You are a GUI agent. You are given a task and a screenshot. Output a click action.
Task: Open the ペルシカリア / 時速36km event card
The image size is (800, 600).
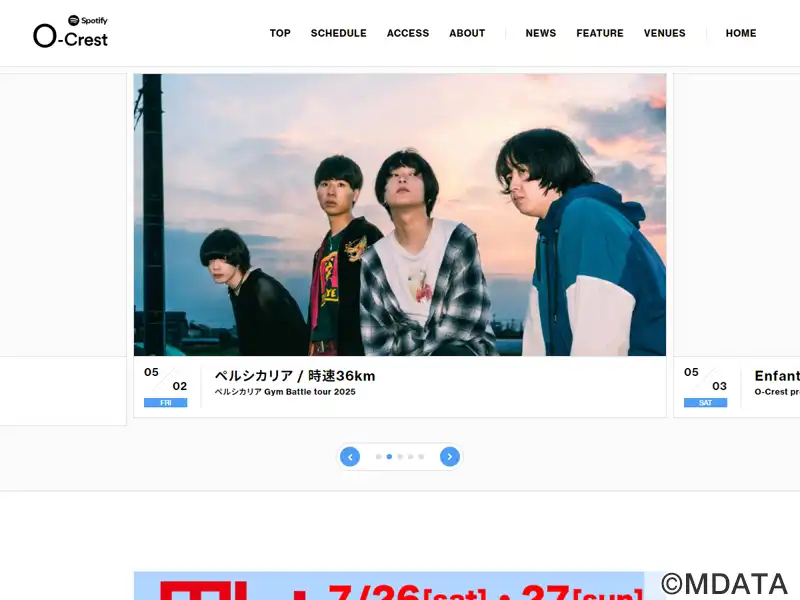click(x=399, y=245)
